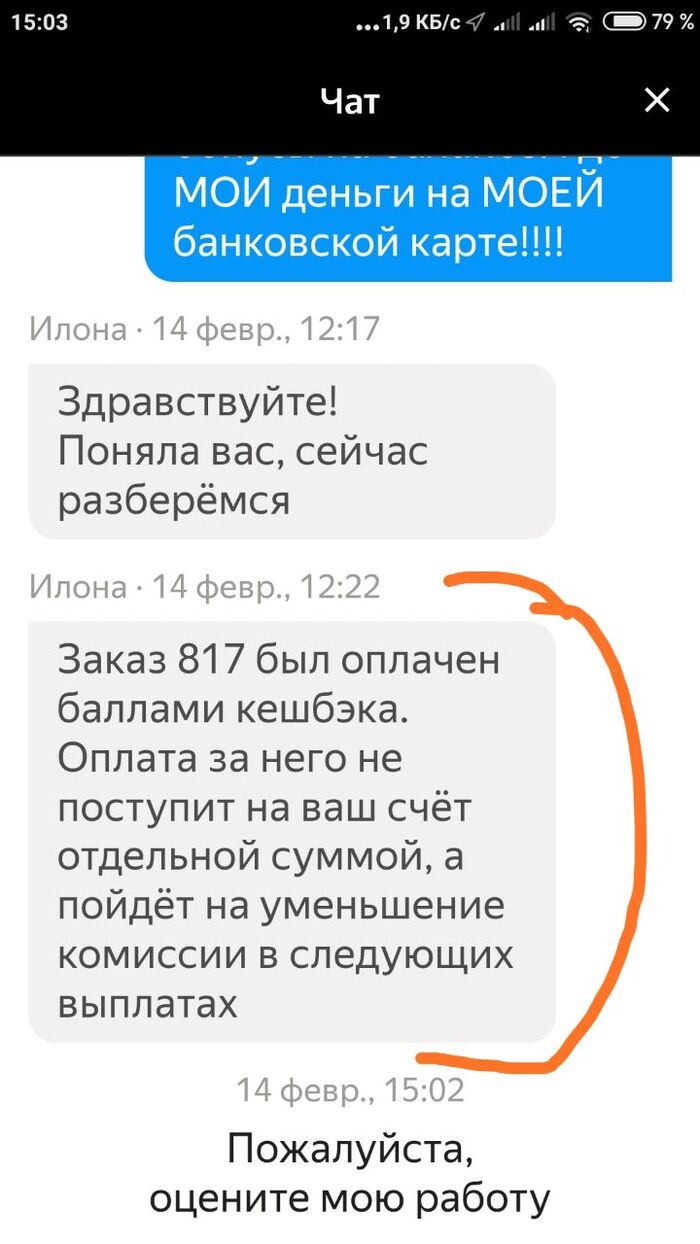Close the chat with the X button
700x1244 pixels.
pos(656,100)
